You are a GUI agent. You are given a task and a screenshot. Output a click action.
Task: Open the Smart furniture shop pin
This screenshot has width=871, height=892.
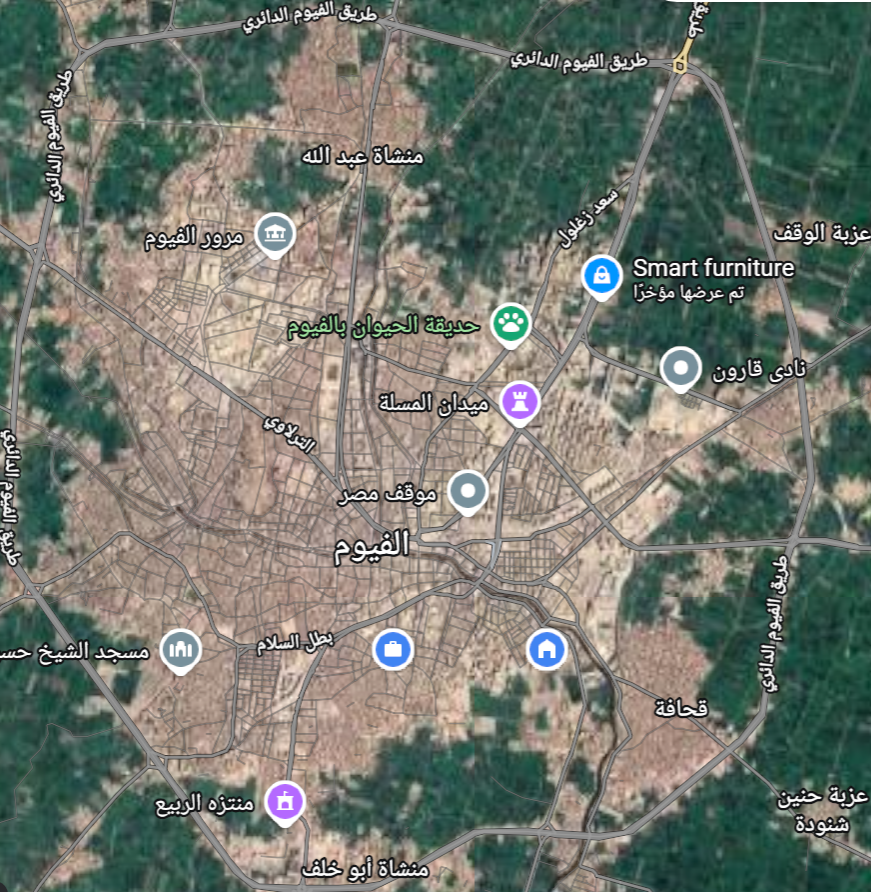[601, 275]
